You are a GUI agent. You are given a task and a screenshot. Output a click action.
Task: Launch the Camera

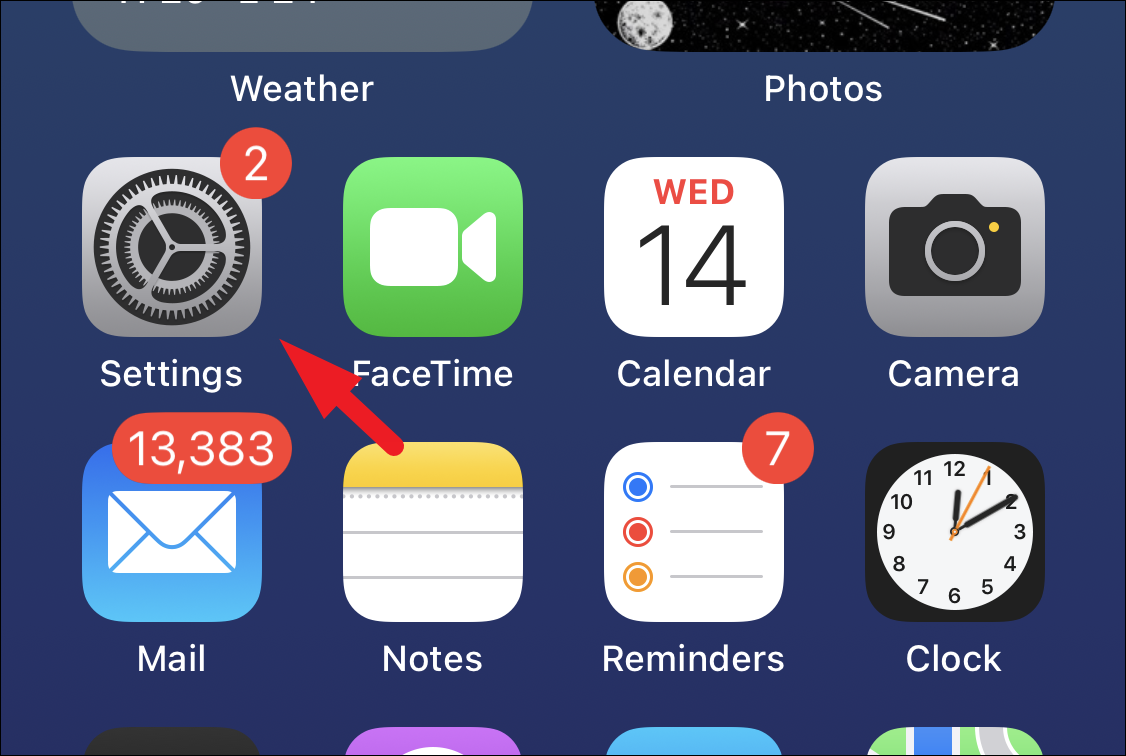click(x=954, y=247)
